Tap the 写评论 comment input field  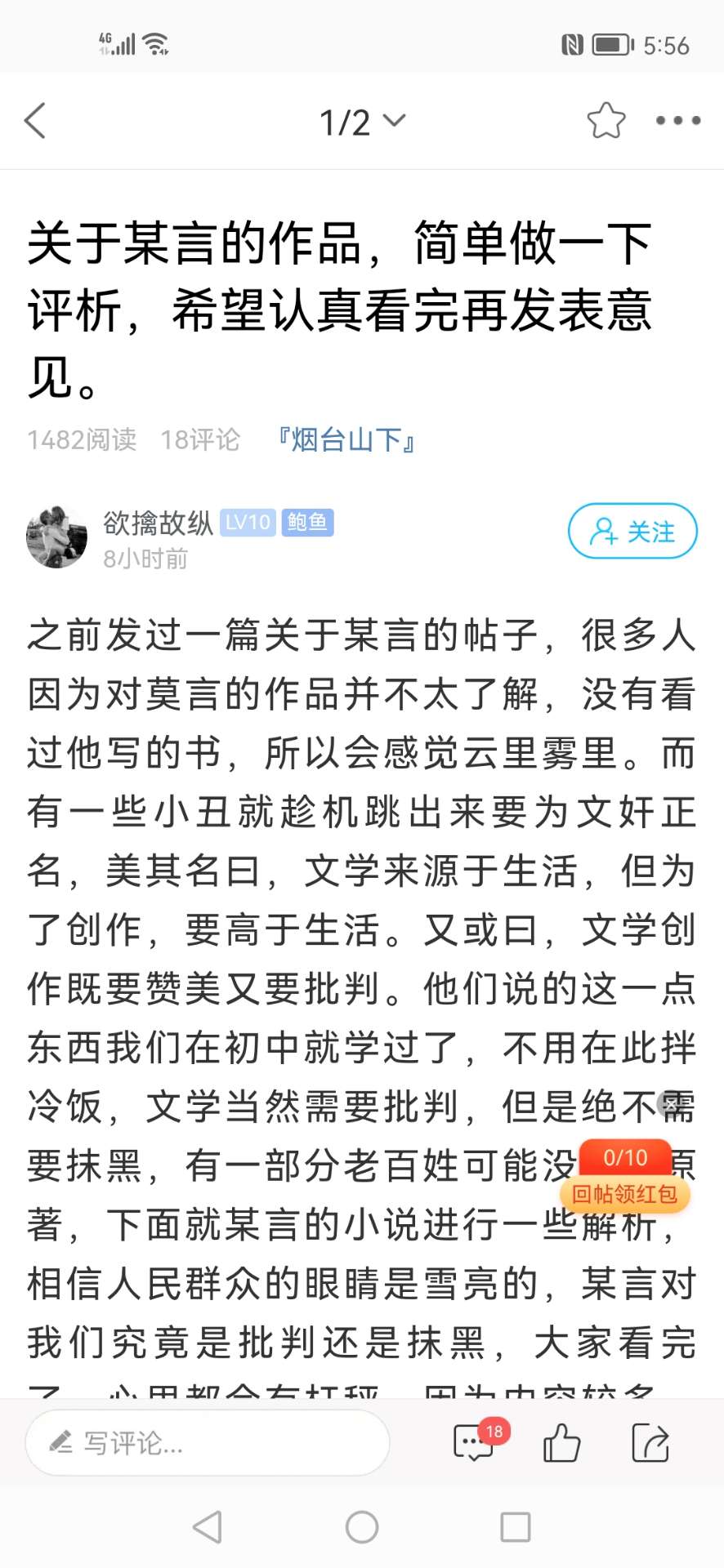point(208,1443)
